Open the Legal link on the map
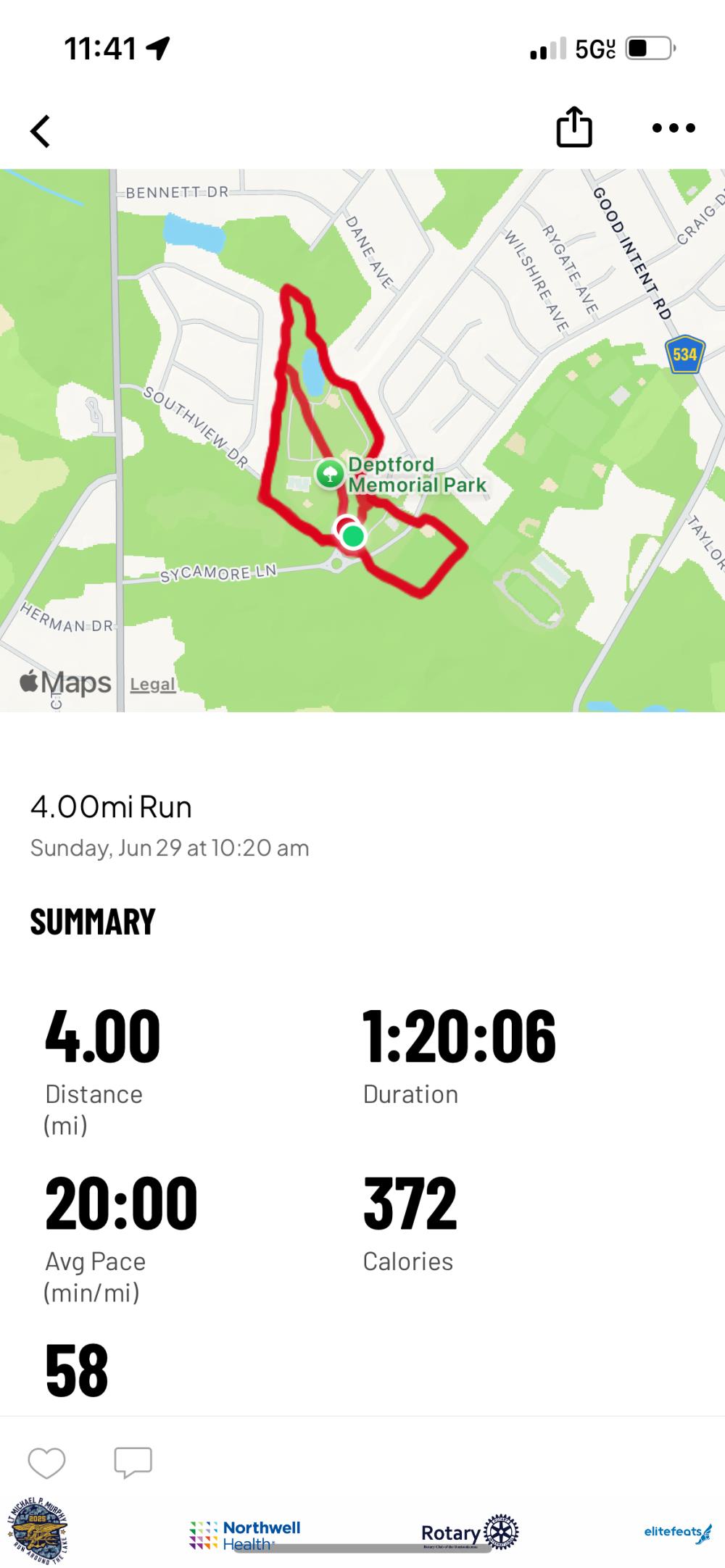This screenshot has height=1568, width=725. click(x=152, y=685)
